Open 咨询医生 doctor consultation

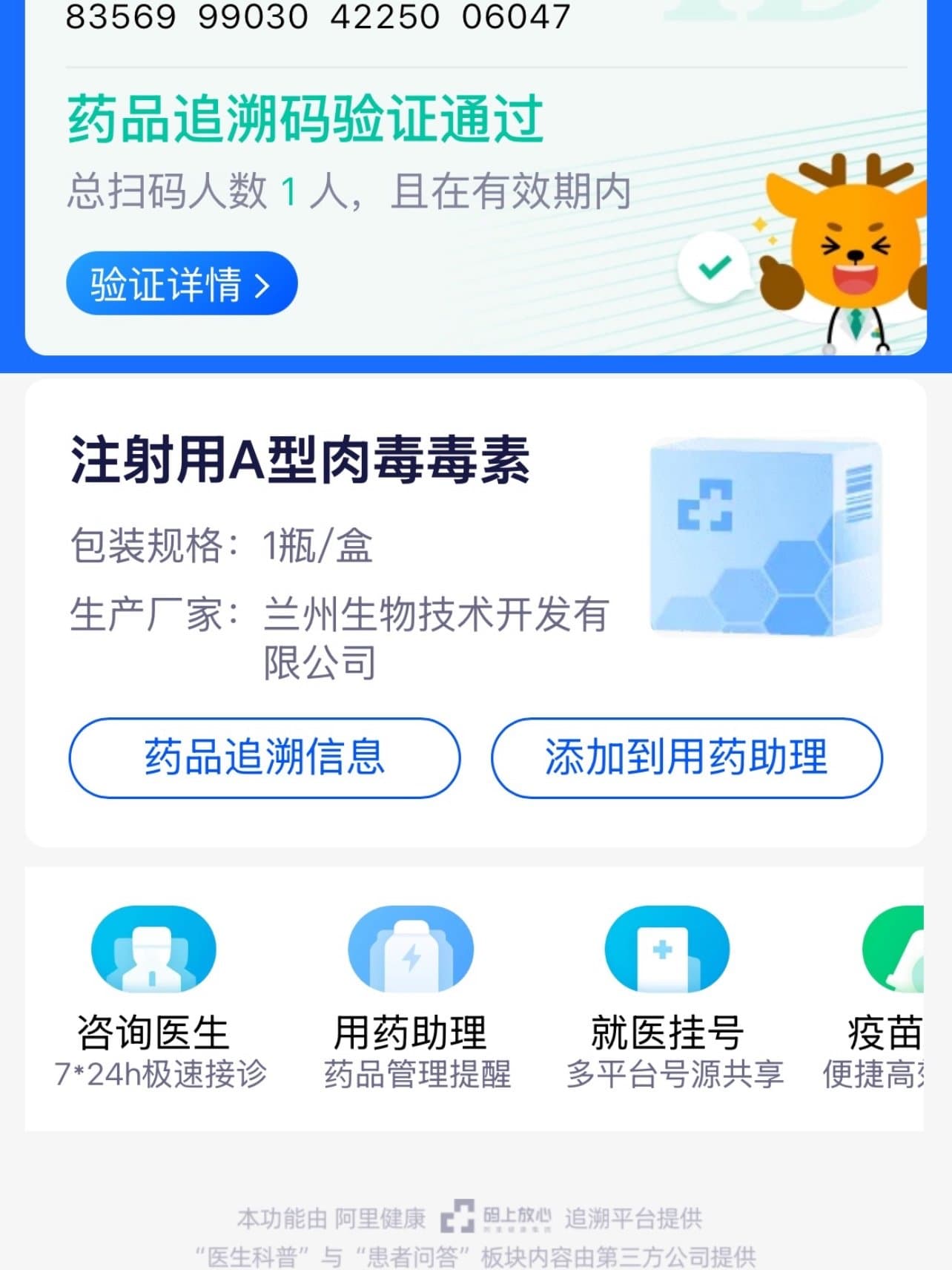(x=153, y=994)
